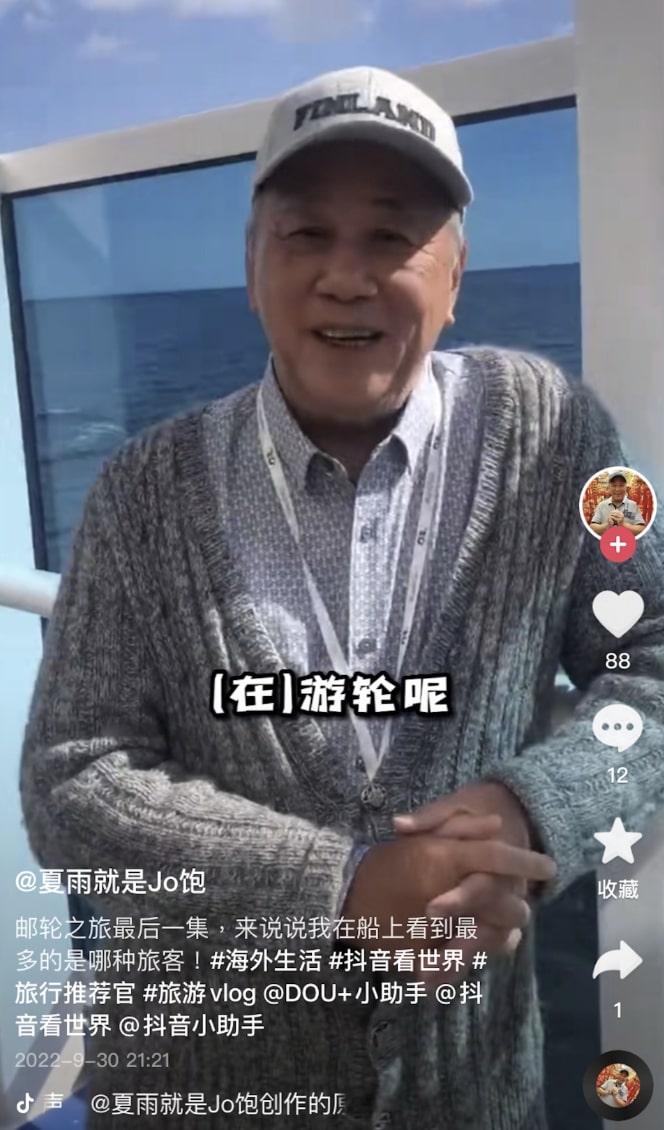Open the creator's profile avatar
This screenshot has width=664, height=1130.
coord(617,503)
